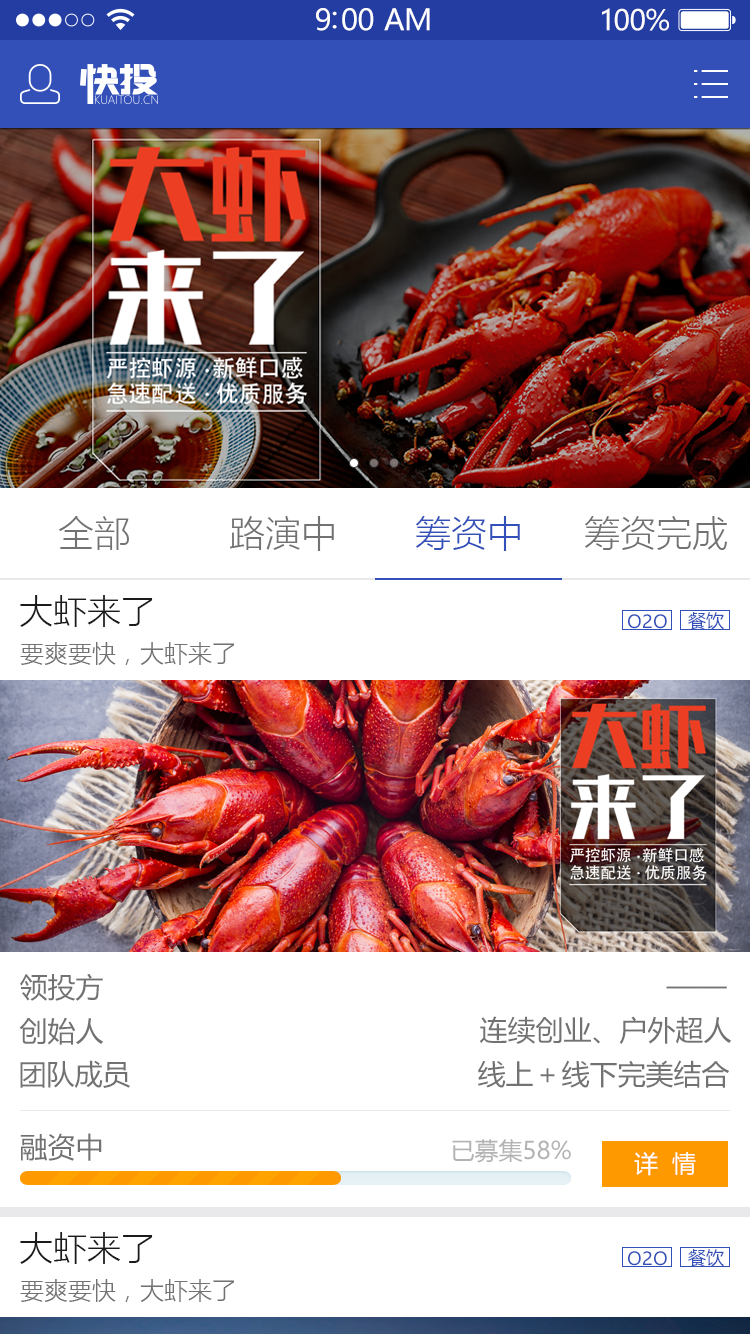Switch to the 筹资完成 tab
This screenshot has height=1334, width=750.
click(x=656, y=535)
